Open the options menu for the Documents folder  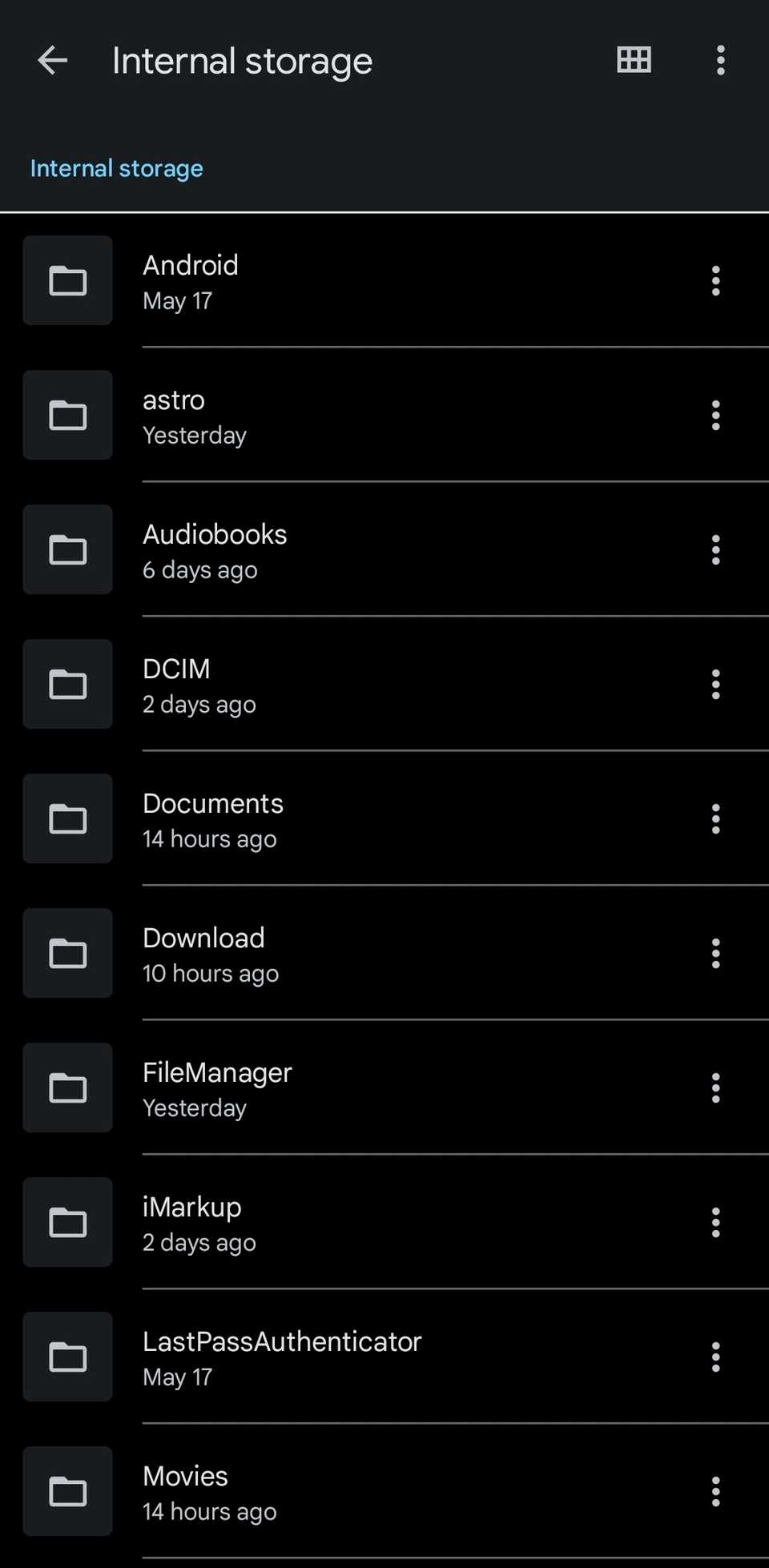(715, 818)
